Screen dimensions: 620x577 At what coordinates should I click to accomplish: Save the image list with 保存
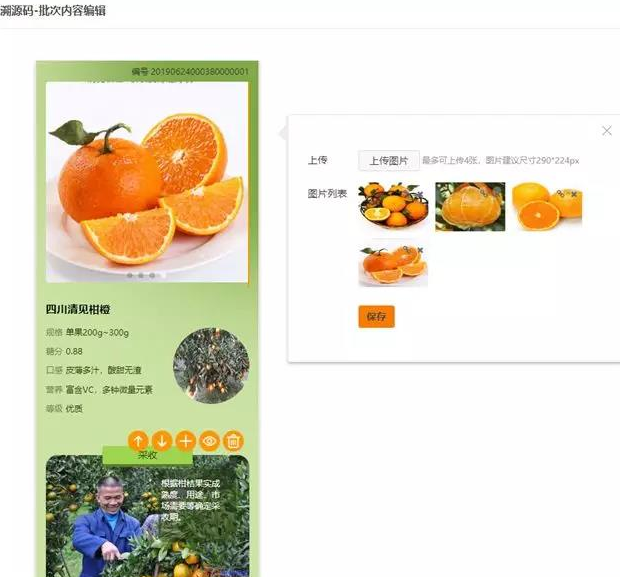coord(376,316)
